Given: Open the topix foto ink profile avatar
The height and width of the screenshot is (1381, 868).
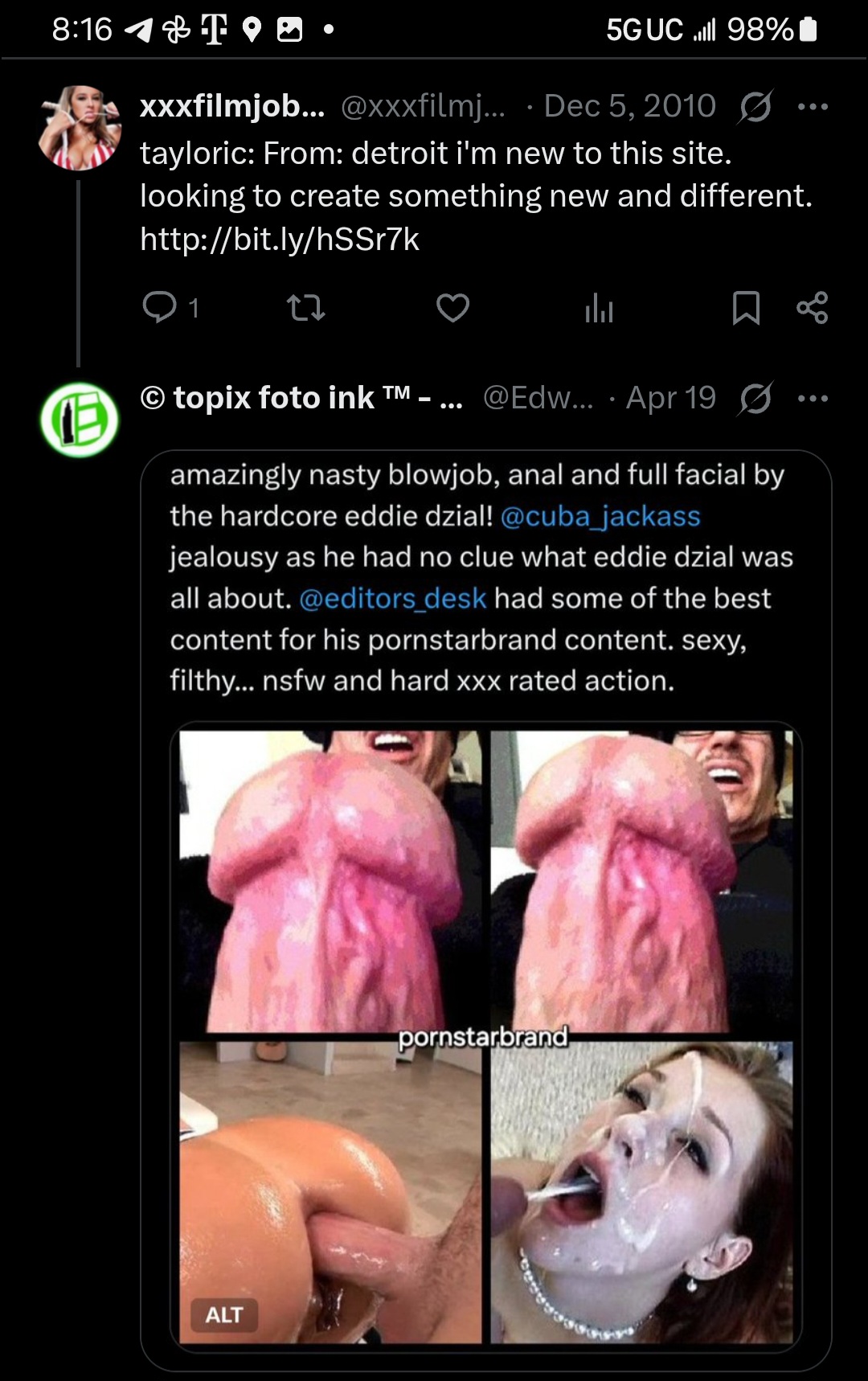Looking at the screenshot, I should pos(80,420).
